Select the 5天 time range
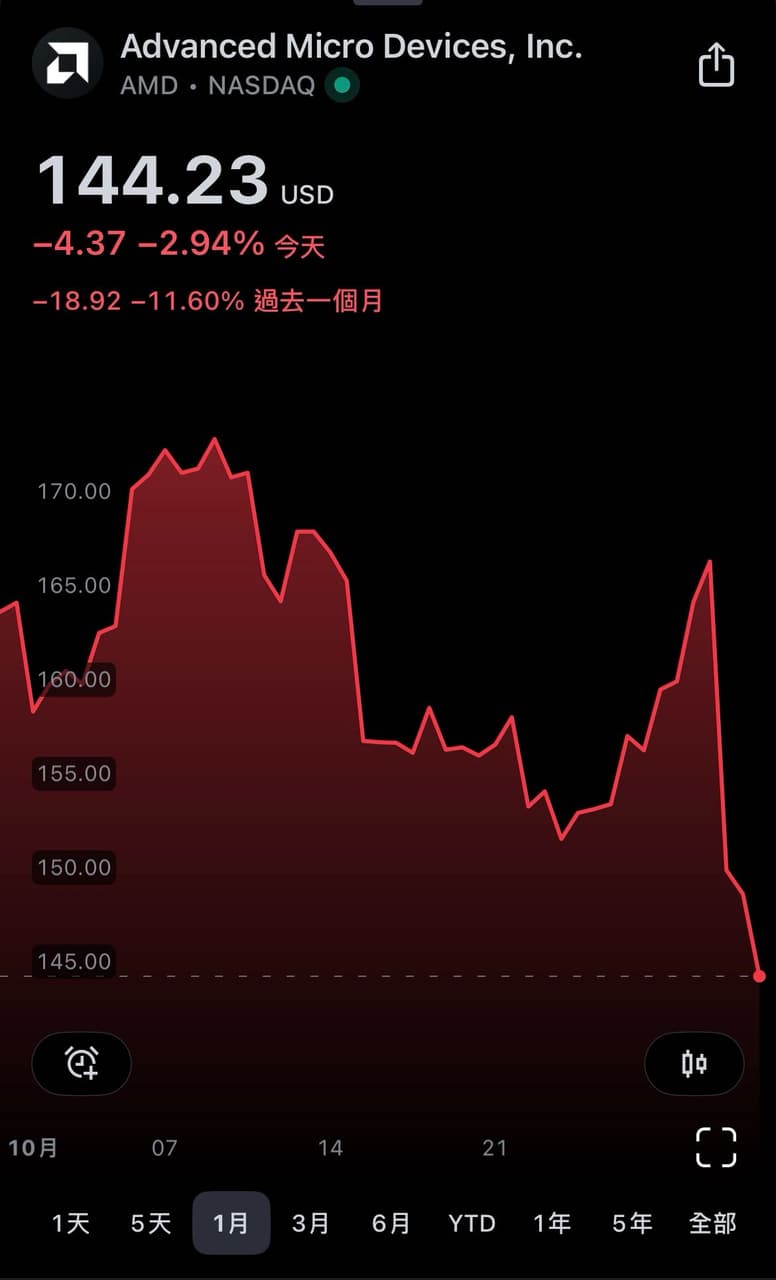Viewport: 776px width, 1280px height. (x=151, y=1223)
